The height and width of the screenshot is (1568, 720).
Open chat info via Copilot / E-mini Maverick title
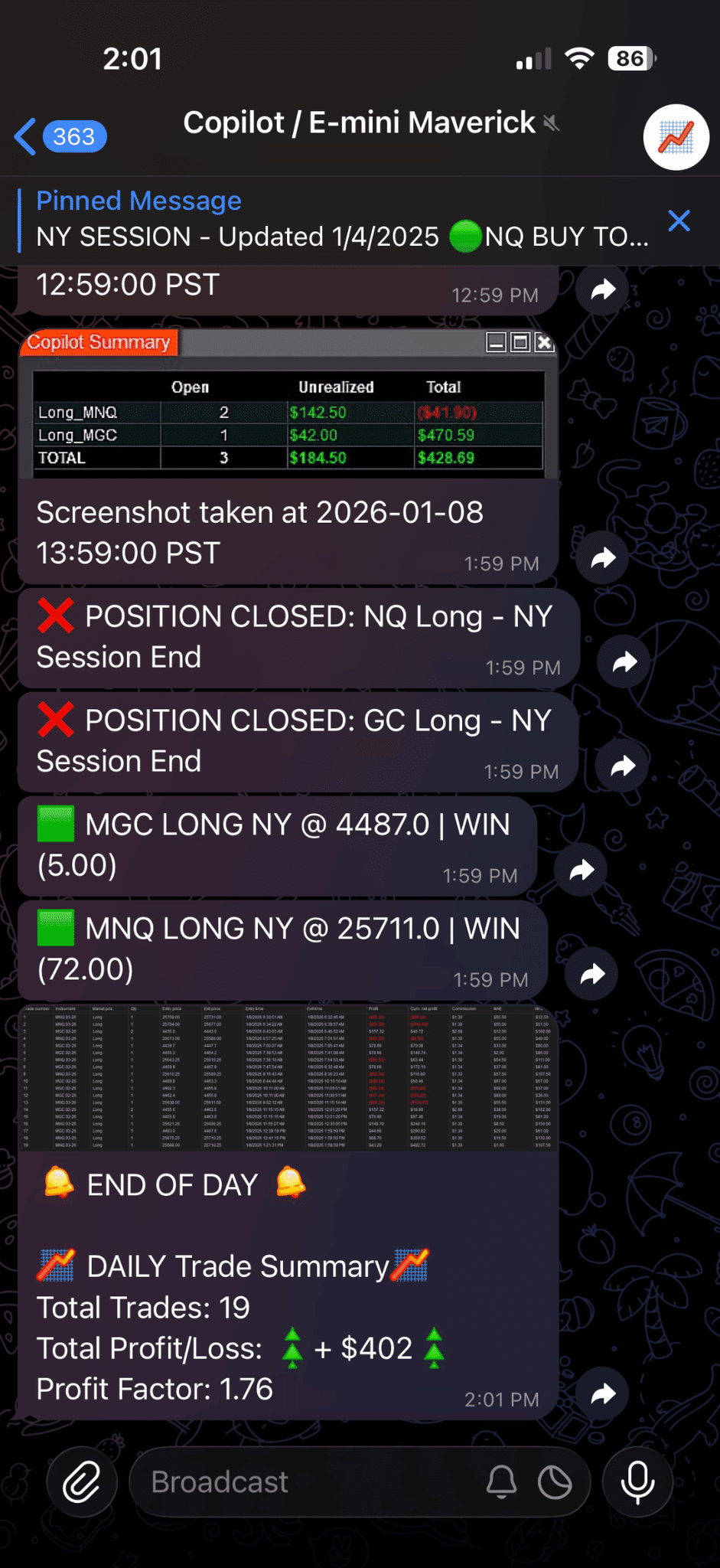tap(360, 122)
